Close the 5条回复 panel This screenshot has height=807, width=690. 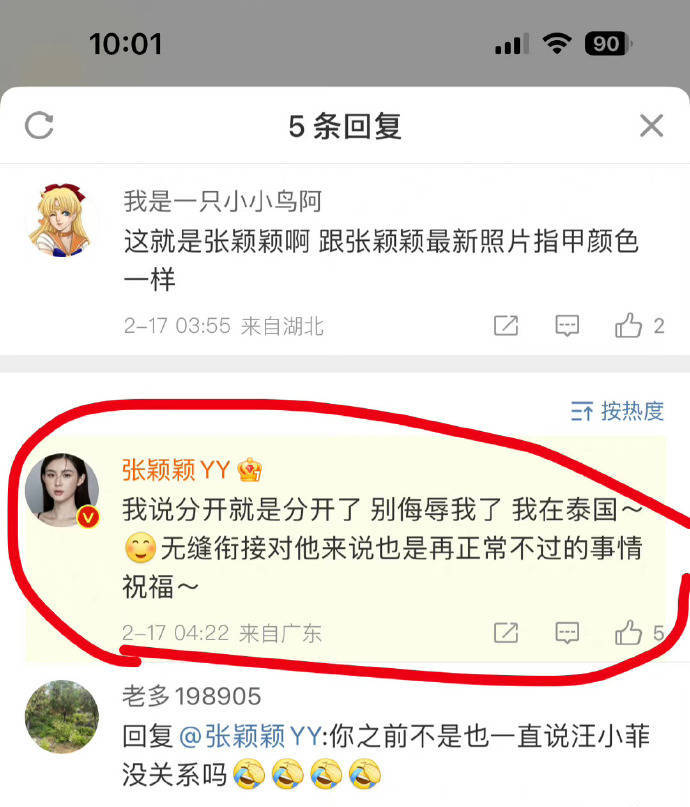[651, 125]
